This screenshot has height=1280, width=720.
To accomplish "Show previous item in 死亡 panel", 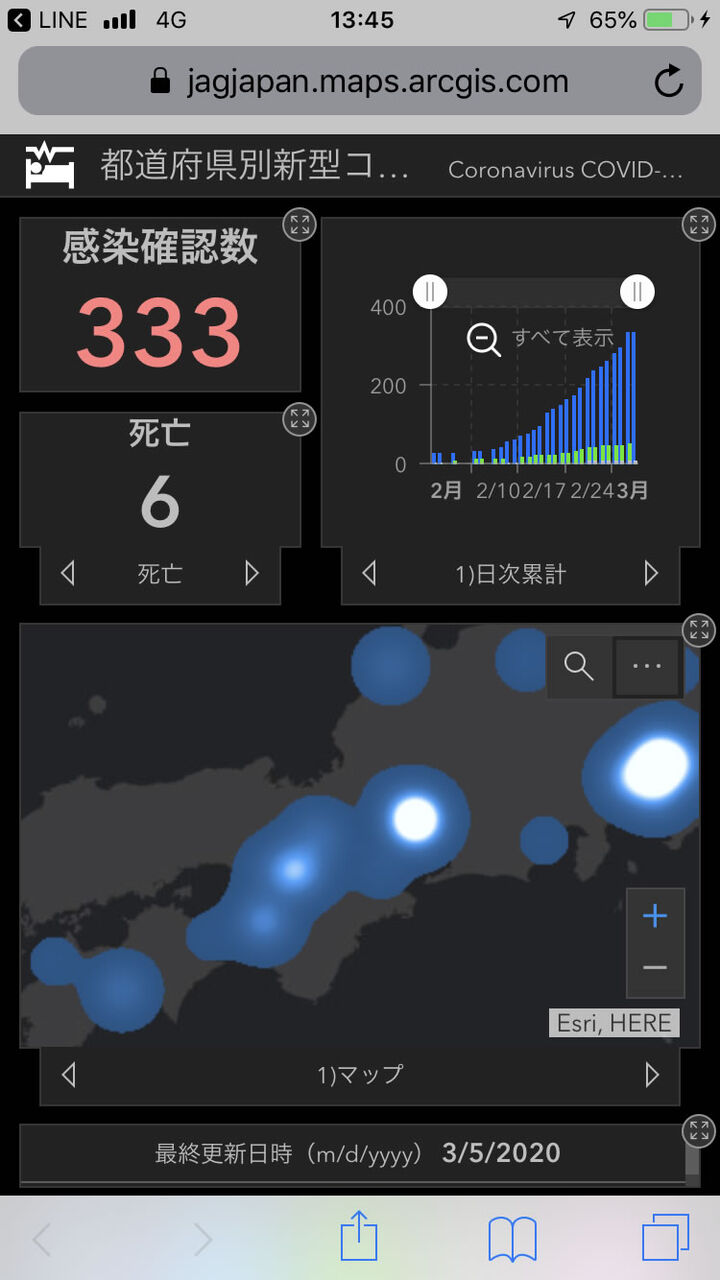I will [x=67, y=573].
